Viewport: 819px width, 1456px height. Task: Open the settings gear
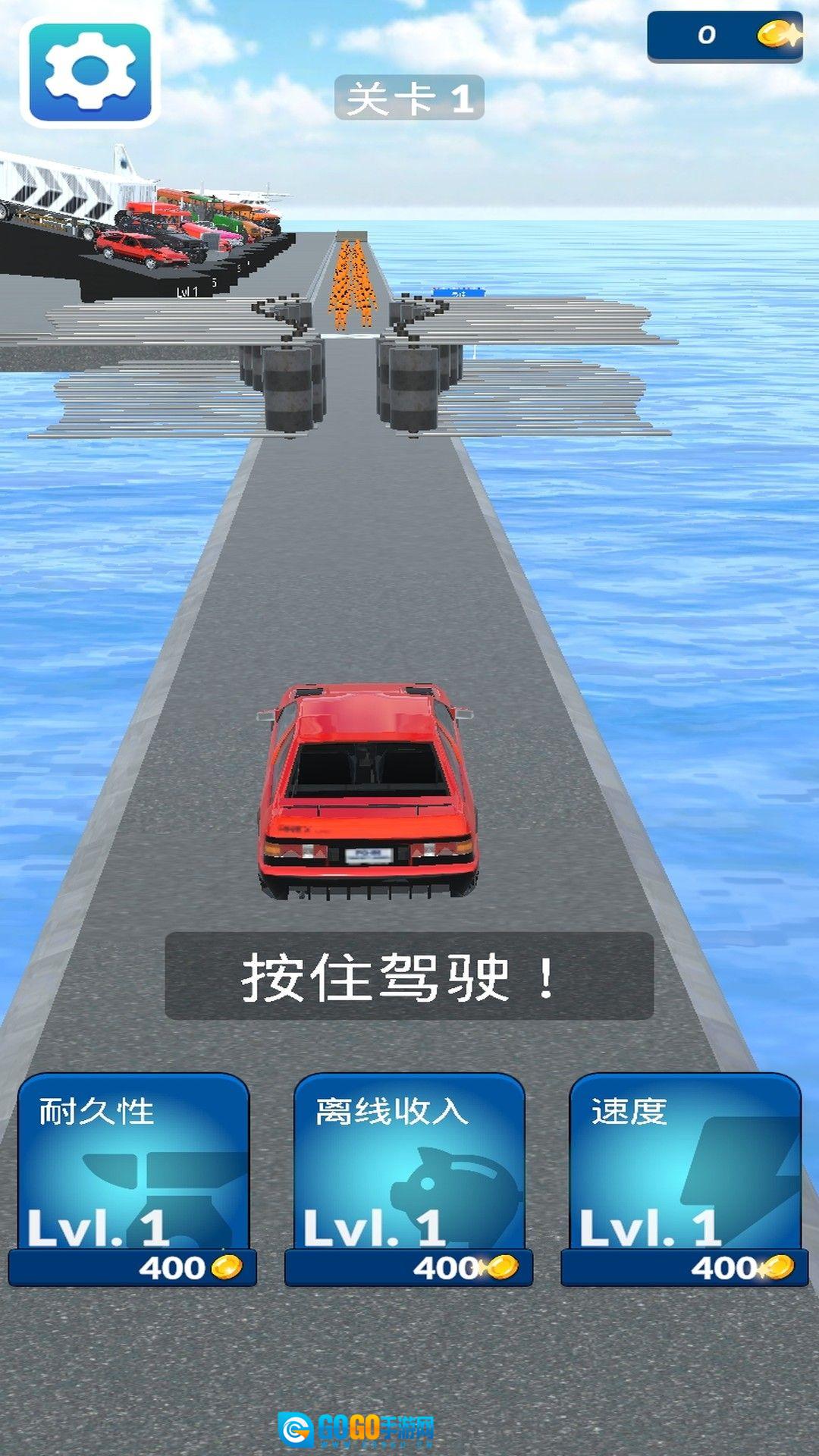(89, 72)
